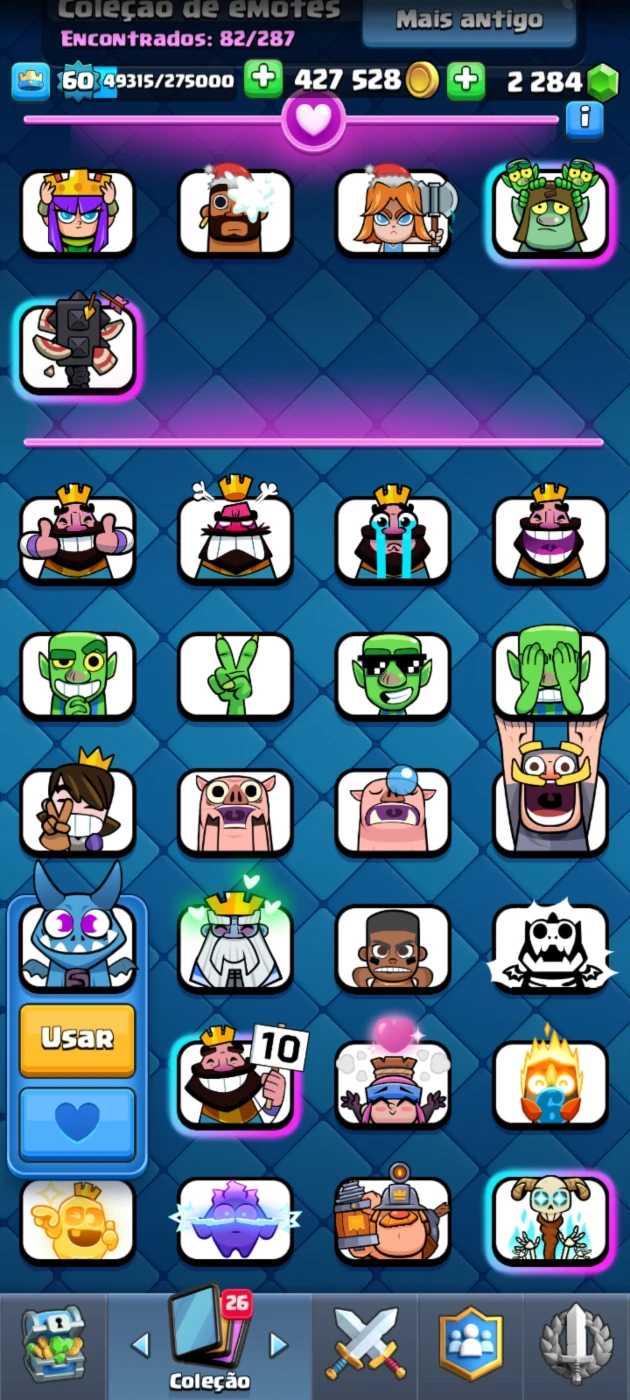Open the Mais antigo sort dropdown
Screen dimensions: 630x1400
click(x=469, y=20)
